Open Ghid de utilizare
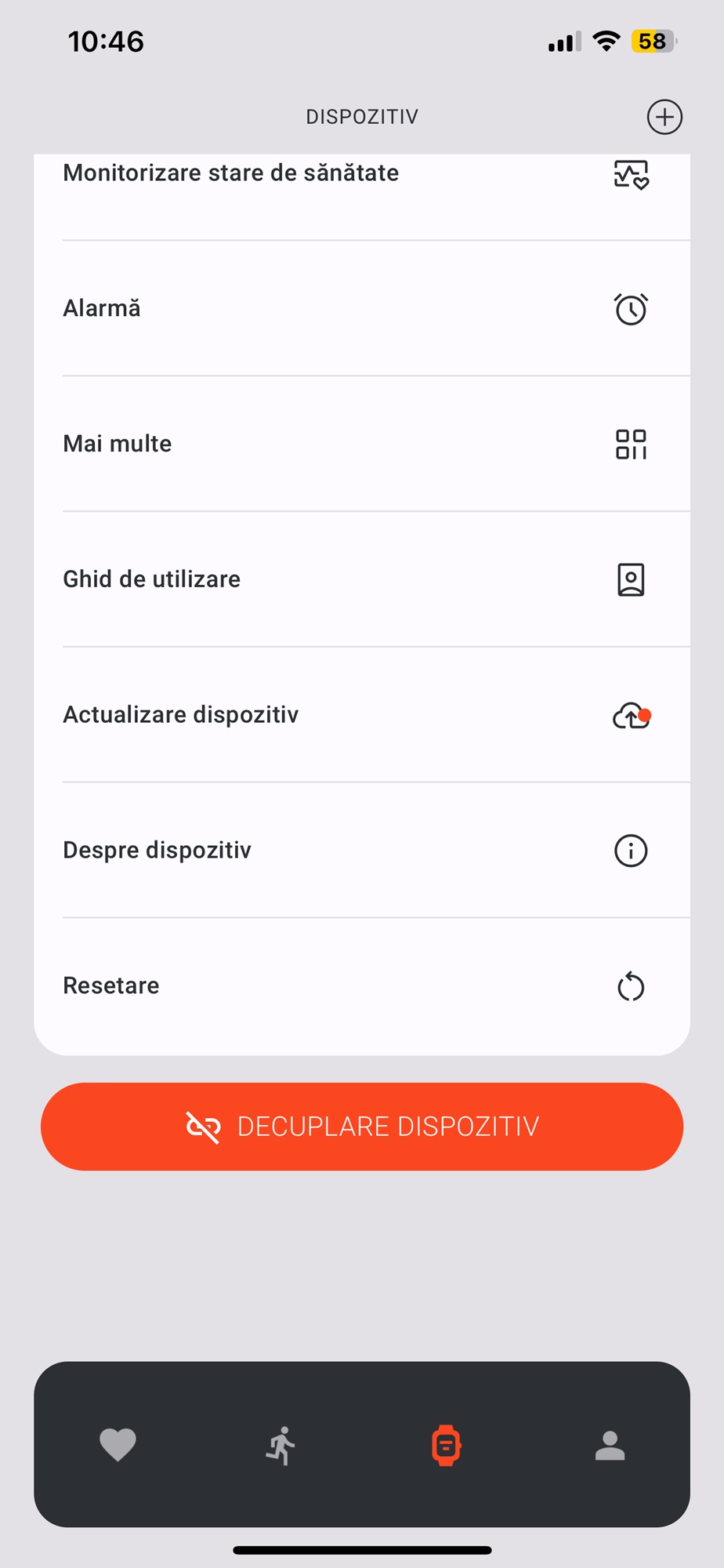 [362, 579]
